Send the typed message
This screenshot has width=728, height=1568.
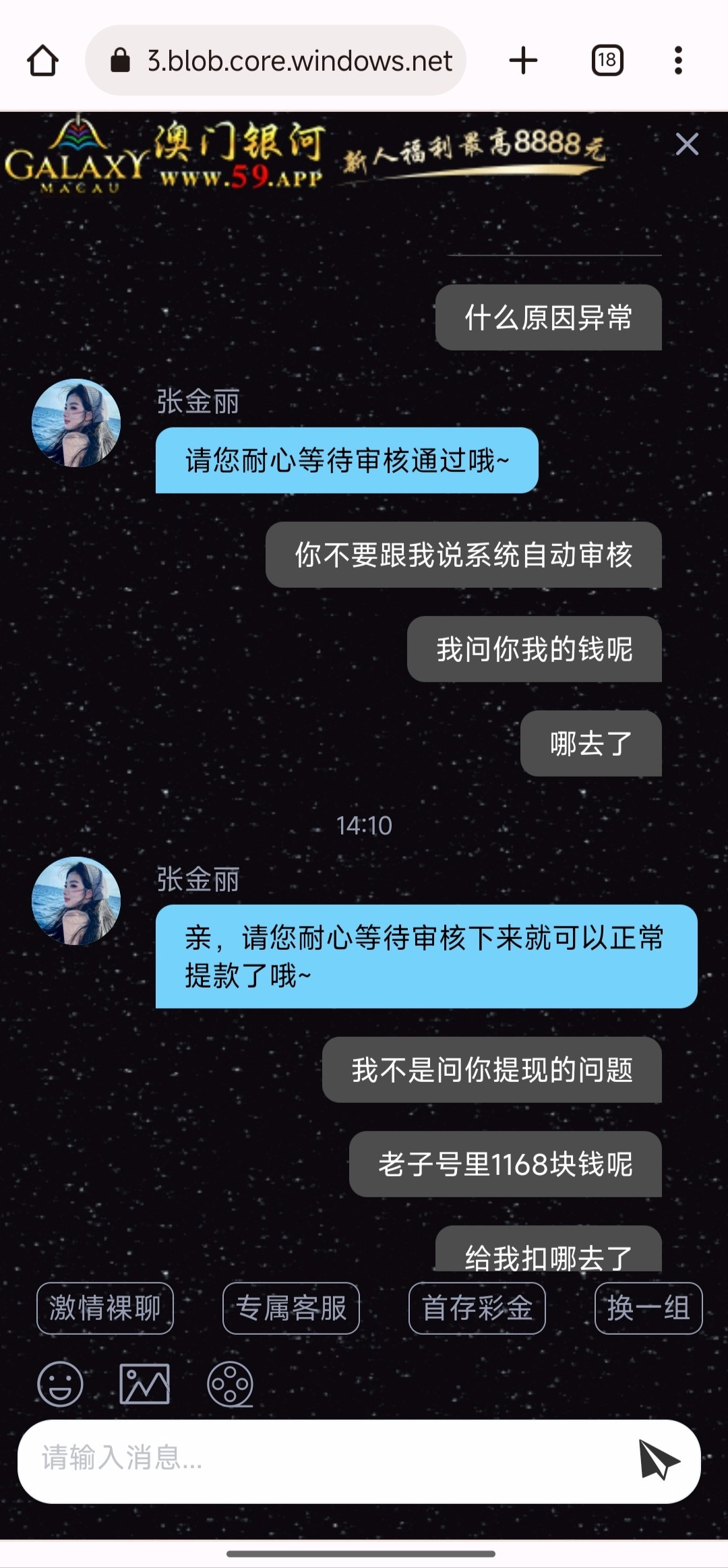click(x=659, y=1461)
